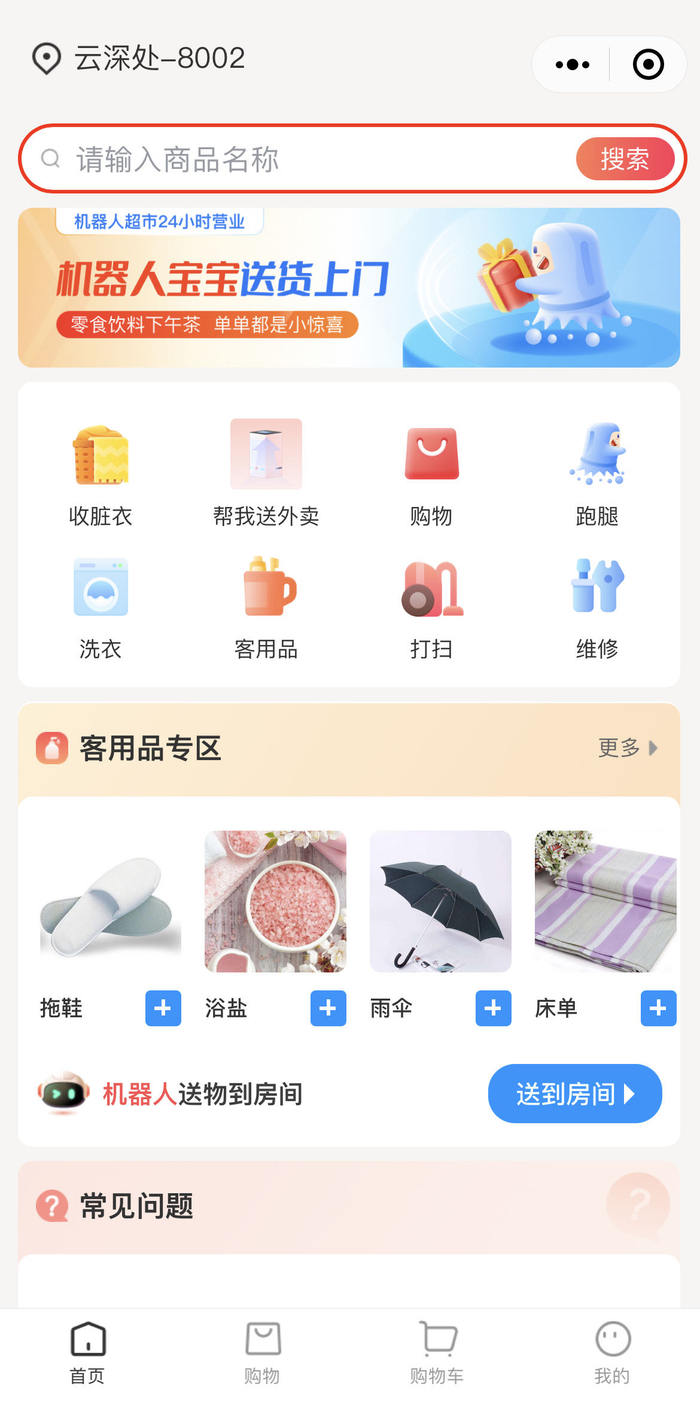Open the 机器人宝宝送货上门 banner
Image resolution: width=700 pixels, height=1404 pixels.
click(349, 288)
